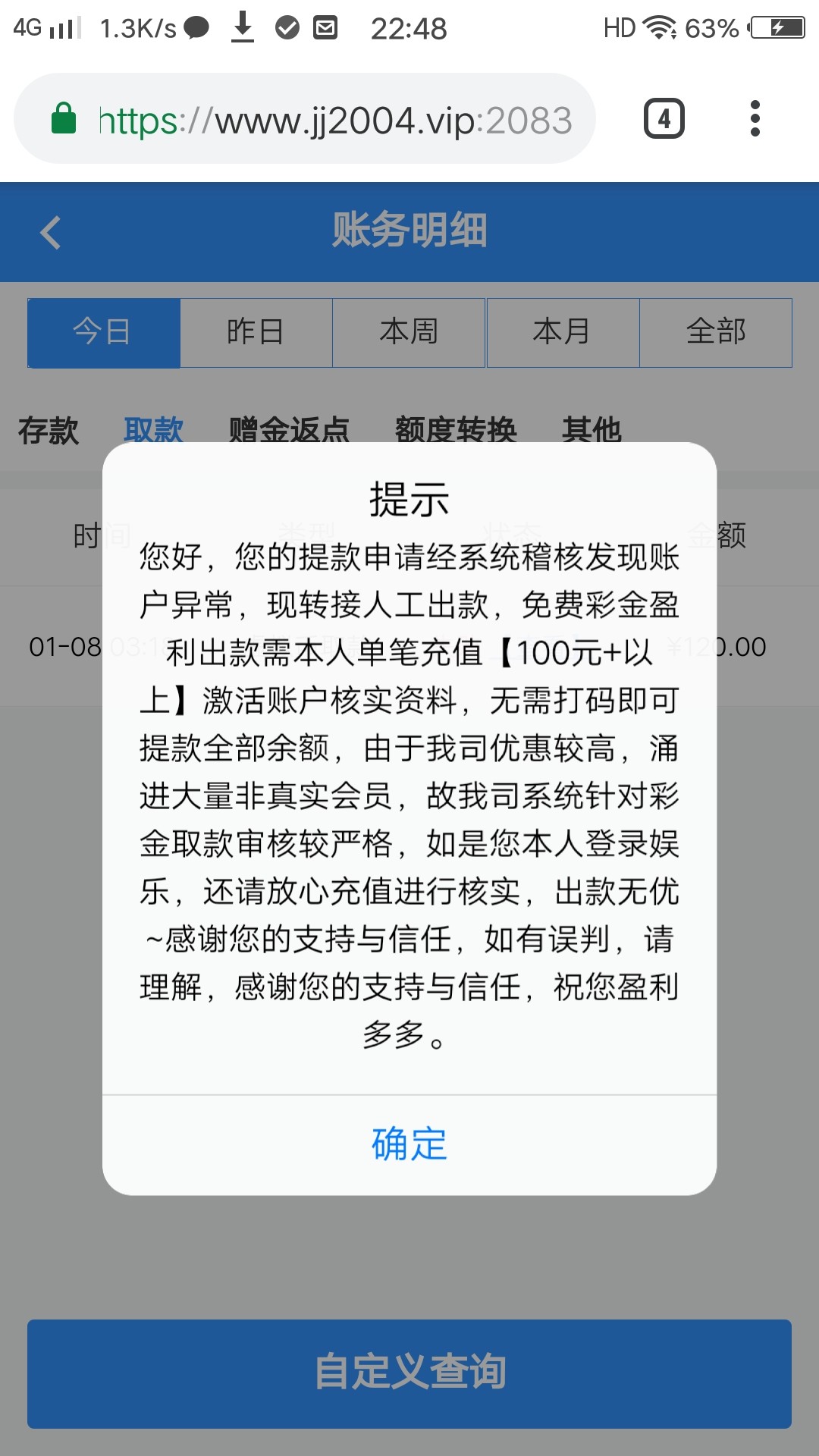
Task: Tap the 自定义查询 button
Action: [x=409, y=1373]
